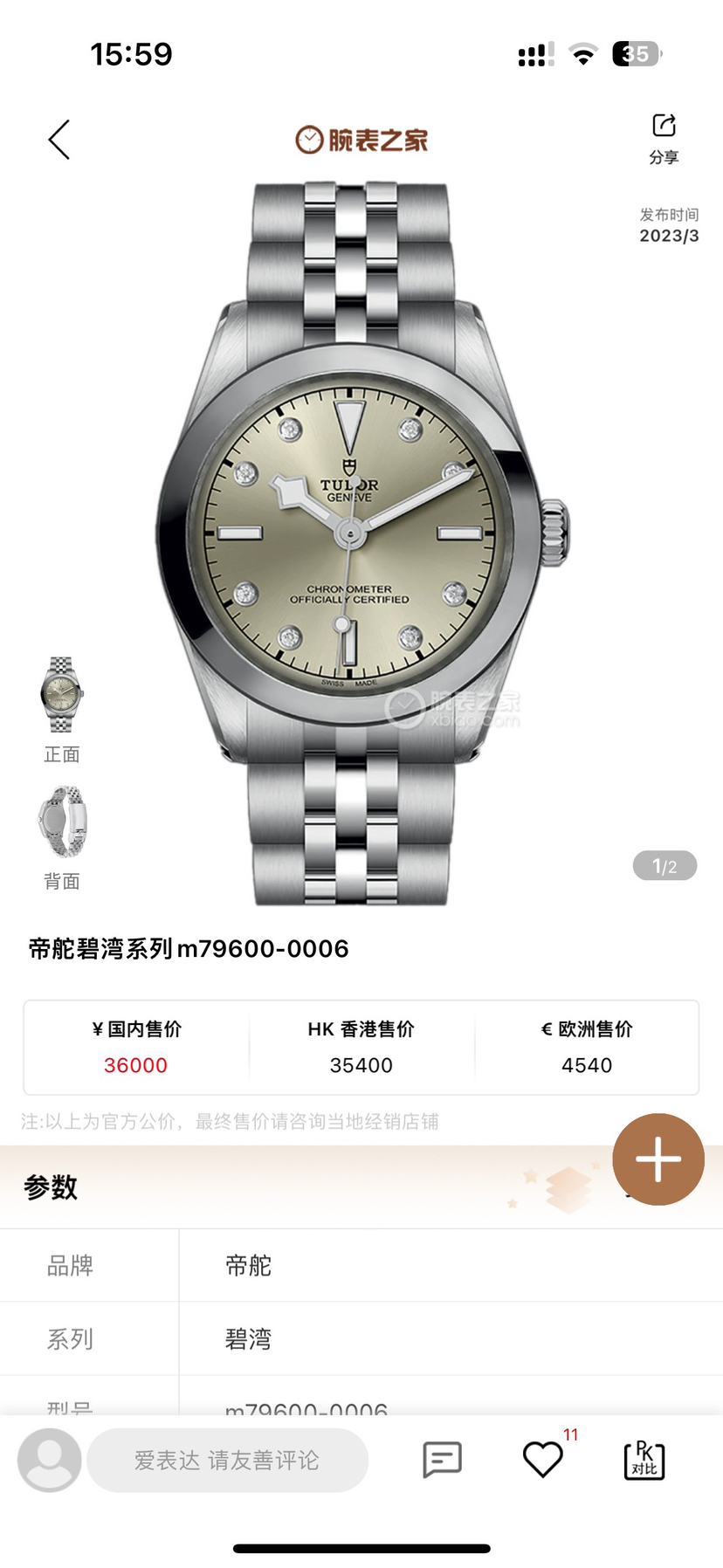Open the user avatar beside comment box
Viewport: 723px width, 1568px height.
point(50,1460)
